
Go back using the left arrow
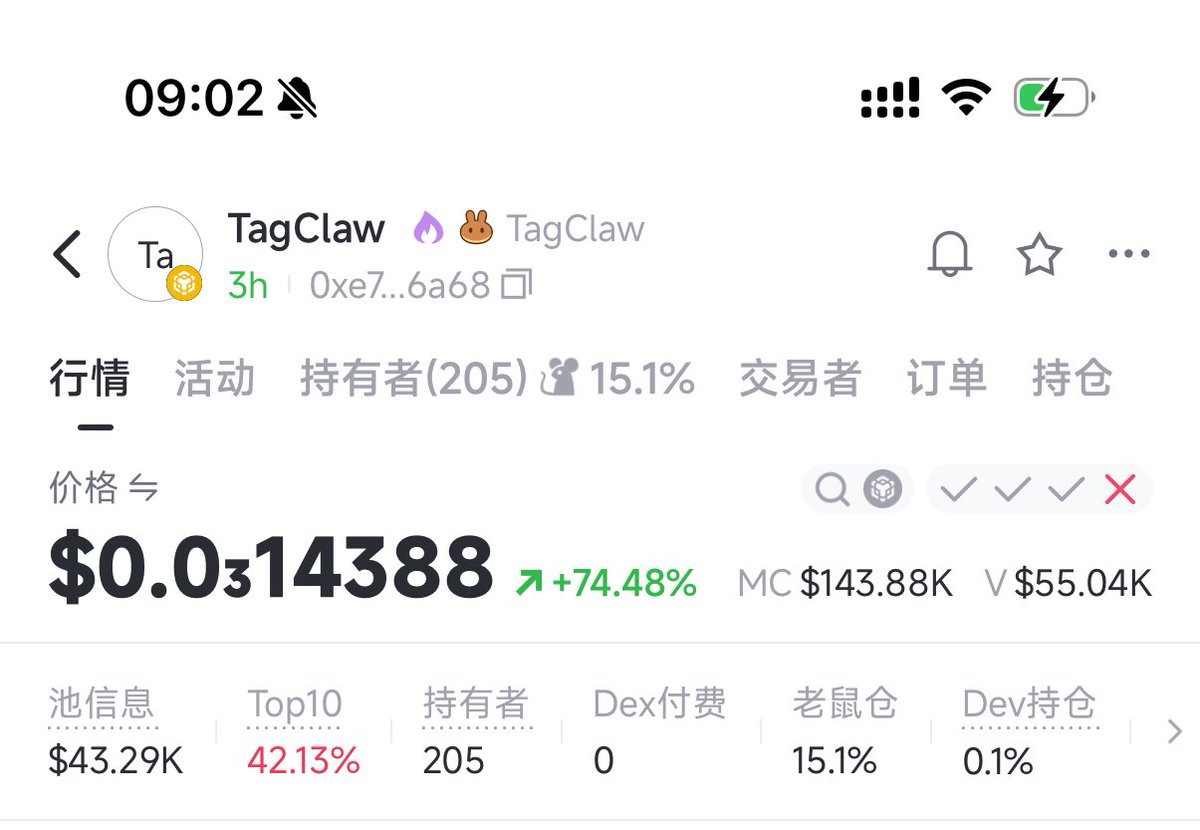click(x=68, y=254)
